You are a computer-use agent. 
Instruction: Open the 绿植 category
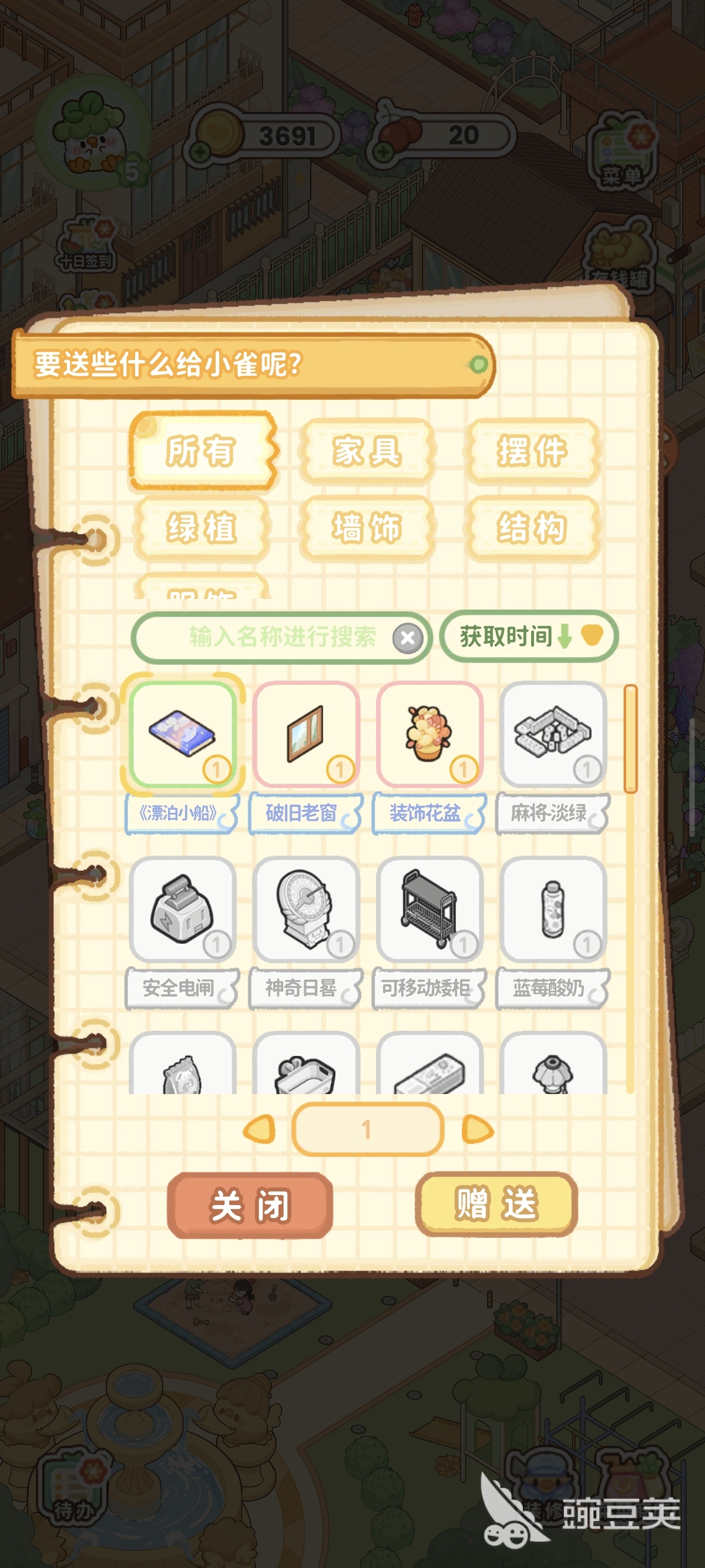pos(202,528)
